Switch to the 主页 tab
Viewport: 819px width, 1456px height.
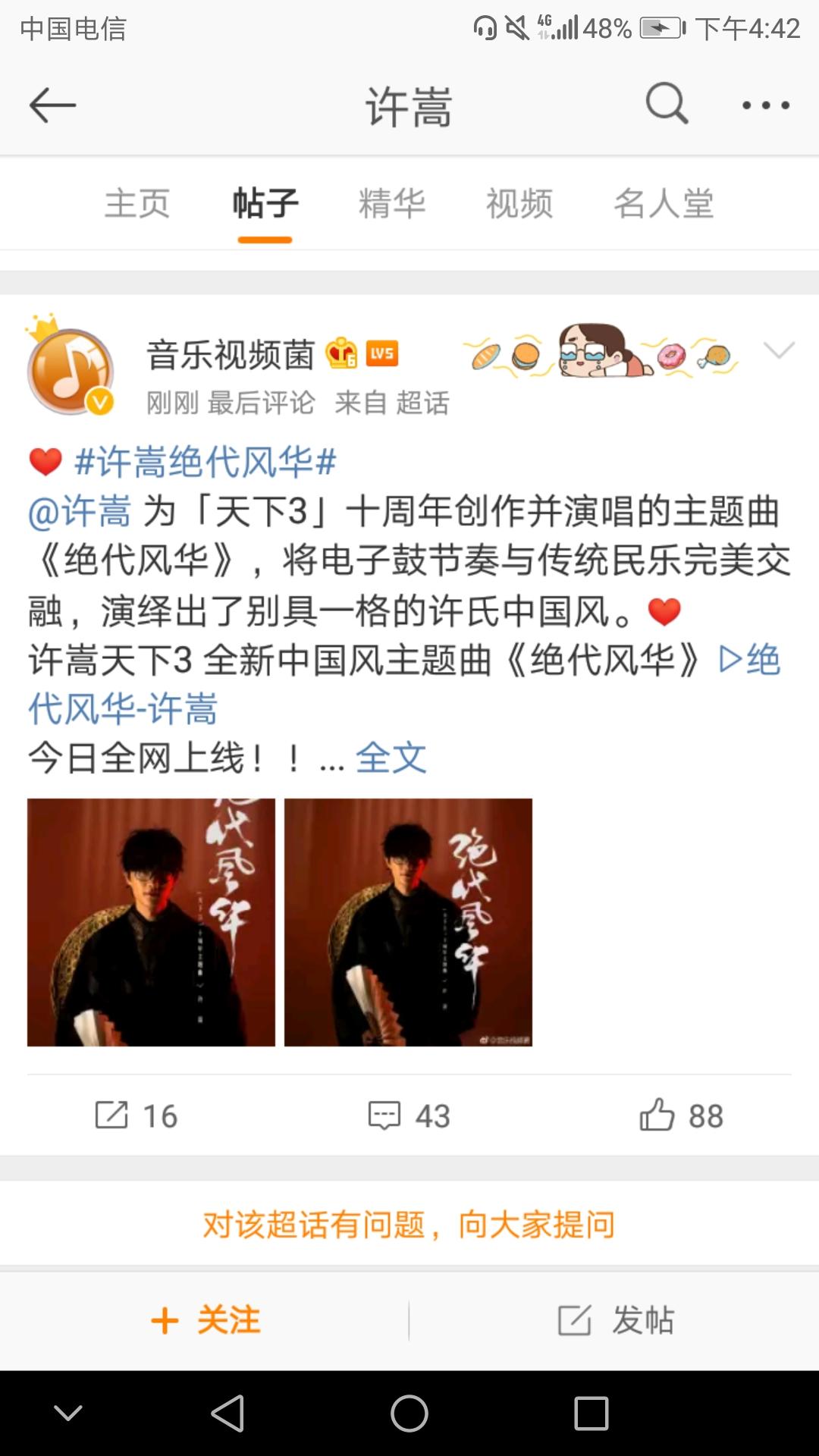coord(137,204)
